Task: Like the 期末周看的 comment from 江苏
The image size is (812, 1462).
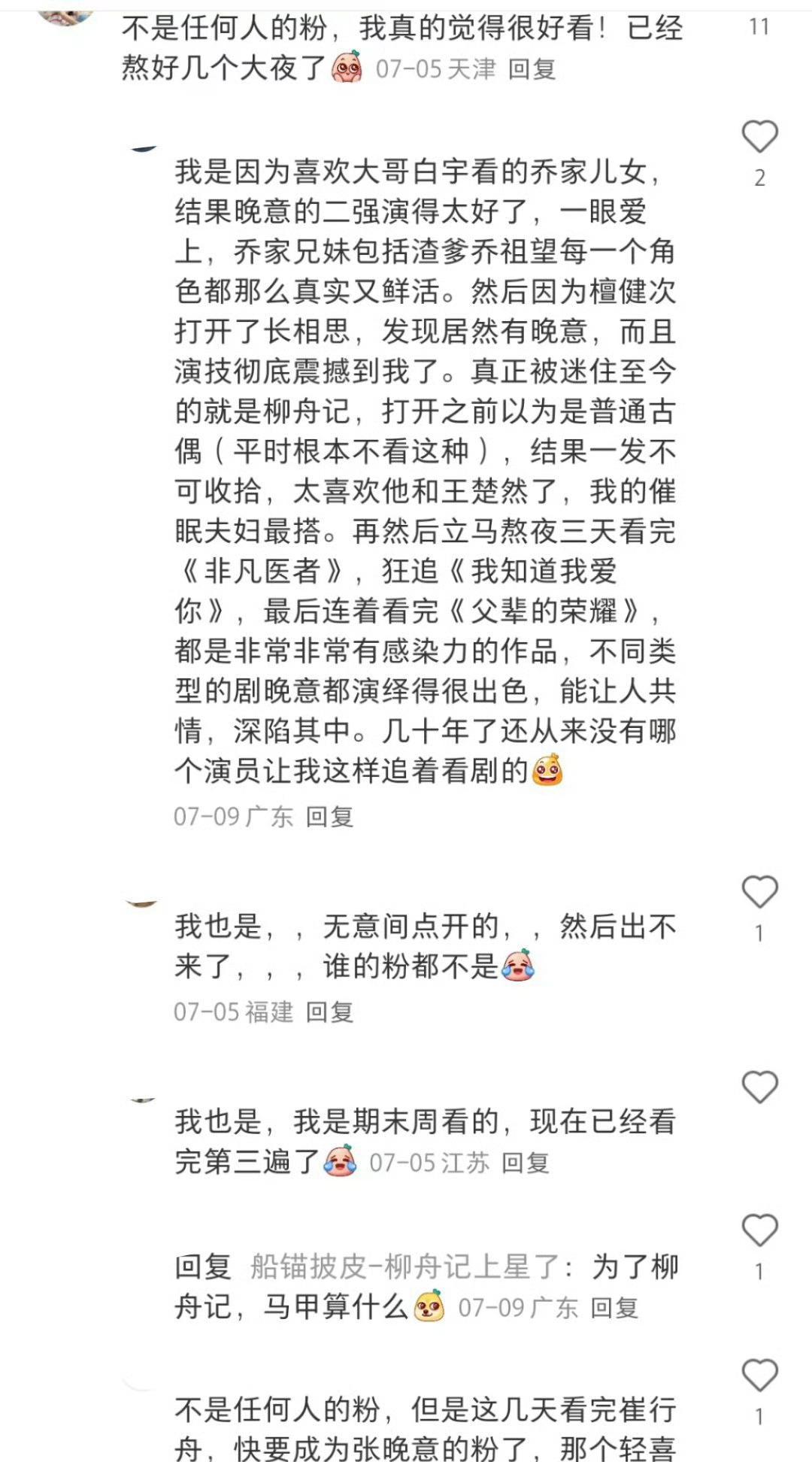Action: tap(759, 1087)
